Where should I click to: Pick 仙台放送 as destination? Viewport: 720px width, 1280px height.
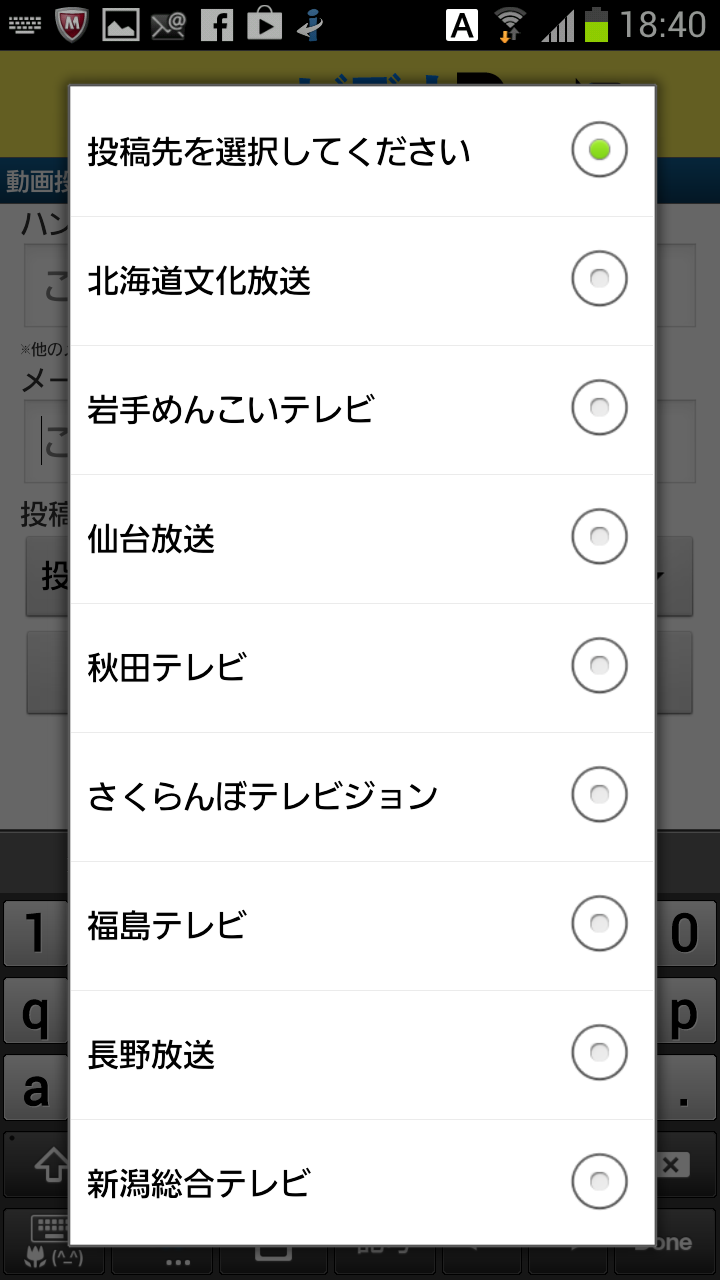tap(362, 538)
